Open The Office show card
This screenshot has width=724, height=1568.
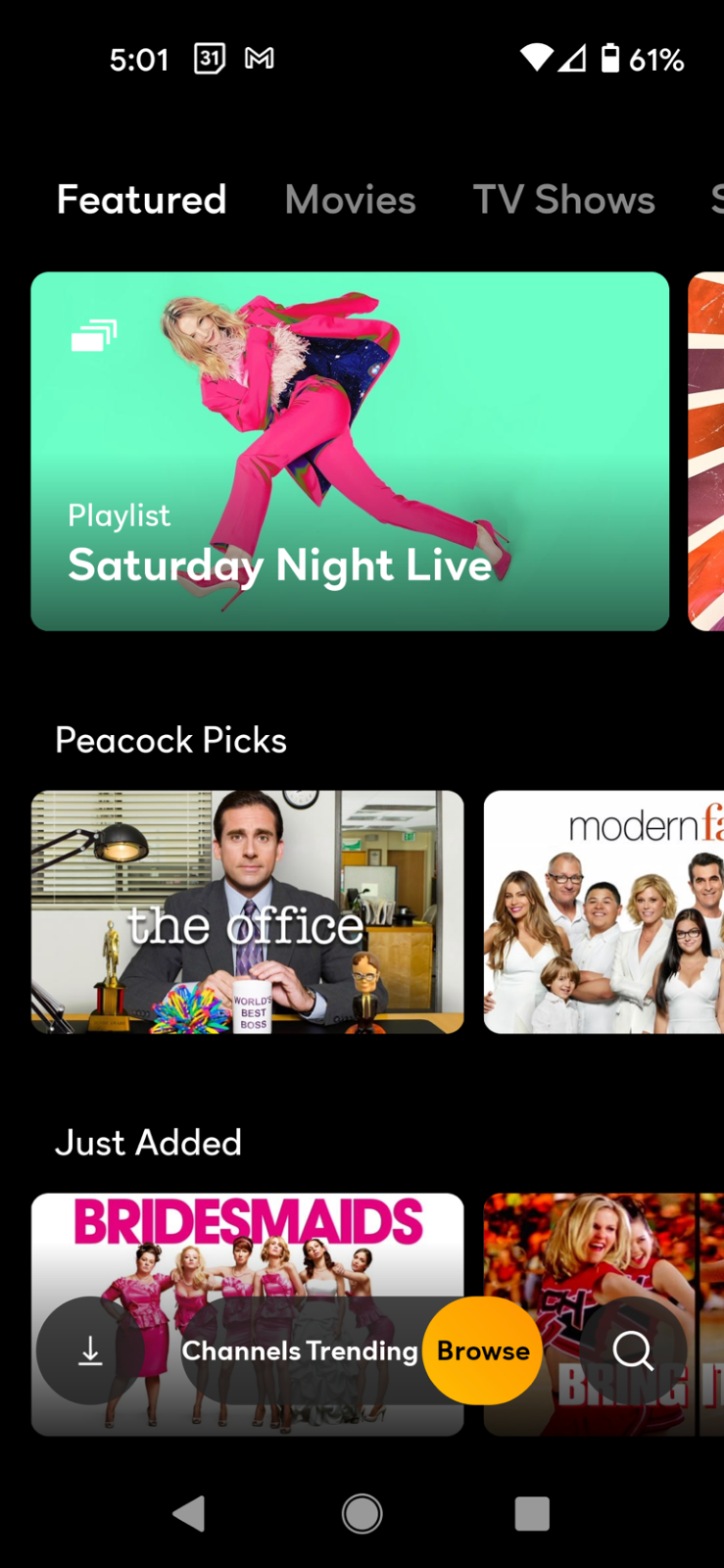click(x=247, y=911)
